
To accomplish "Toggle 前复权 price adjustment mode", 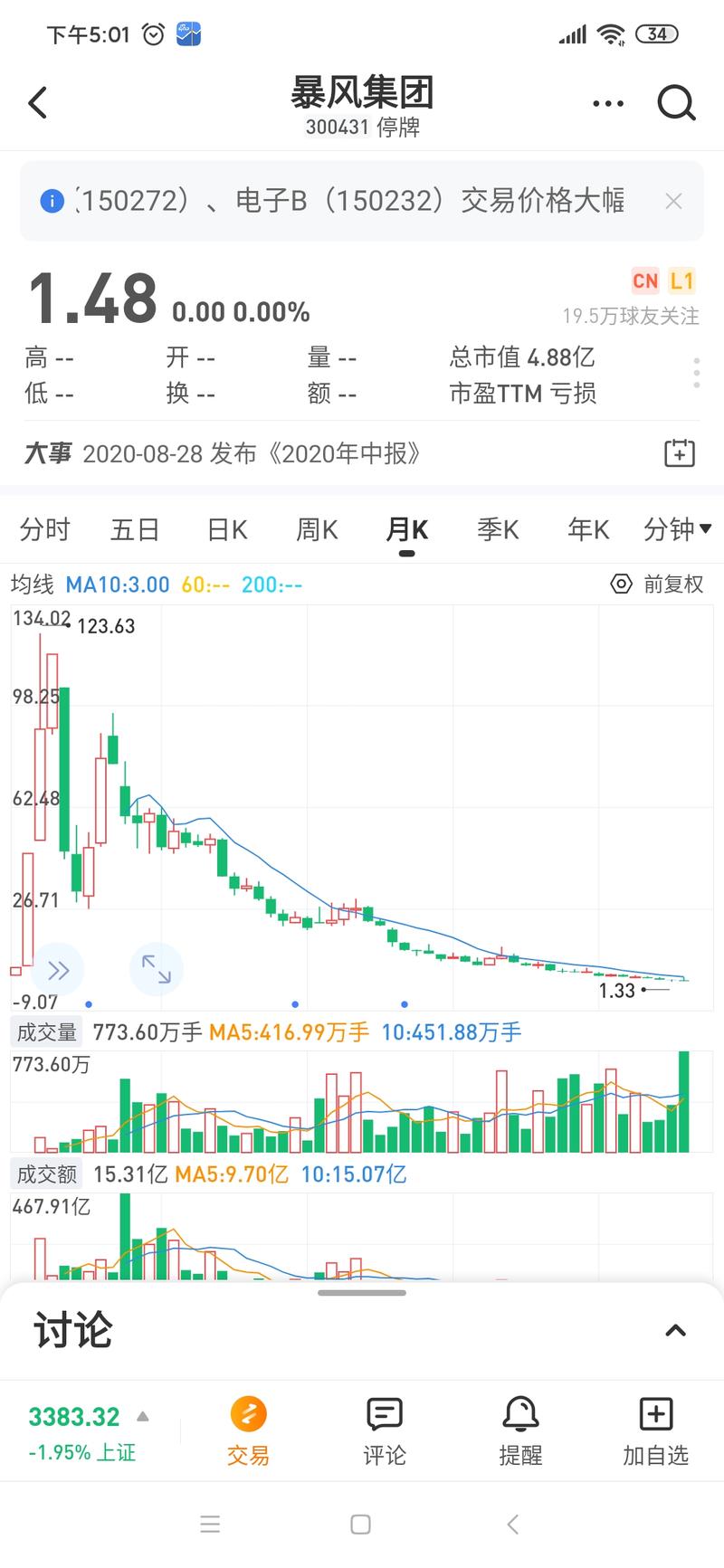I will pyautogui.click(x=656, y=584).
